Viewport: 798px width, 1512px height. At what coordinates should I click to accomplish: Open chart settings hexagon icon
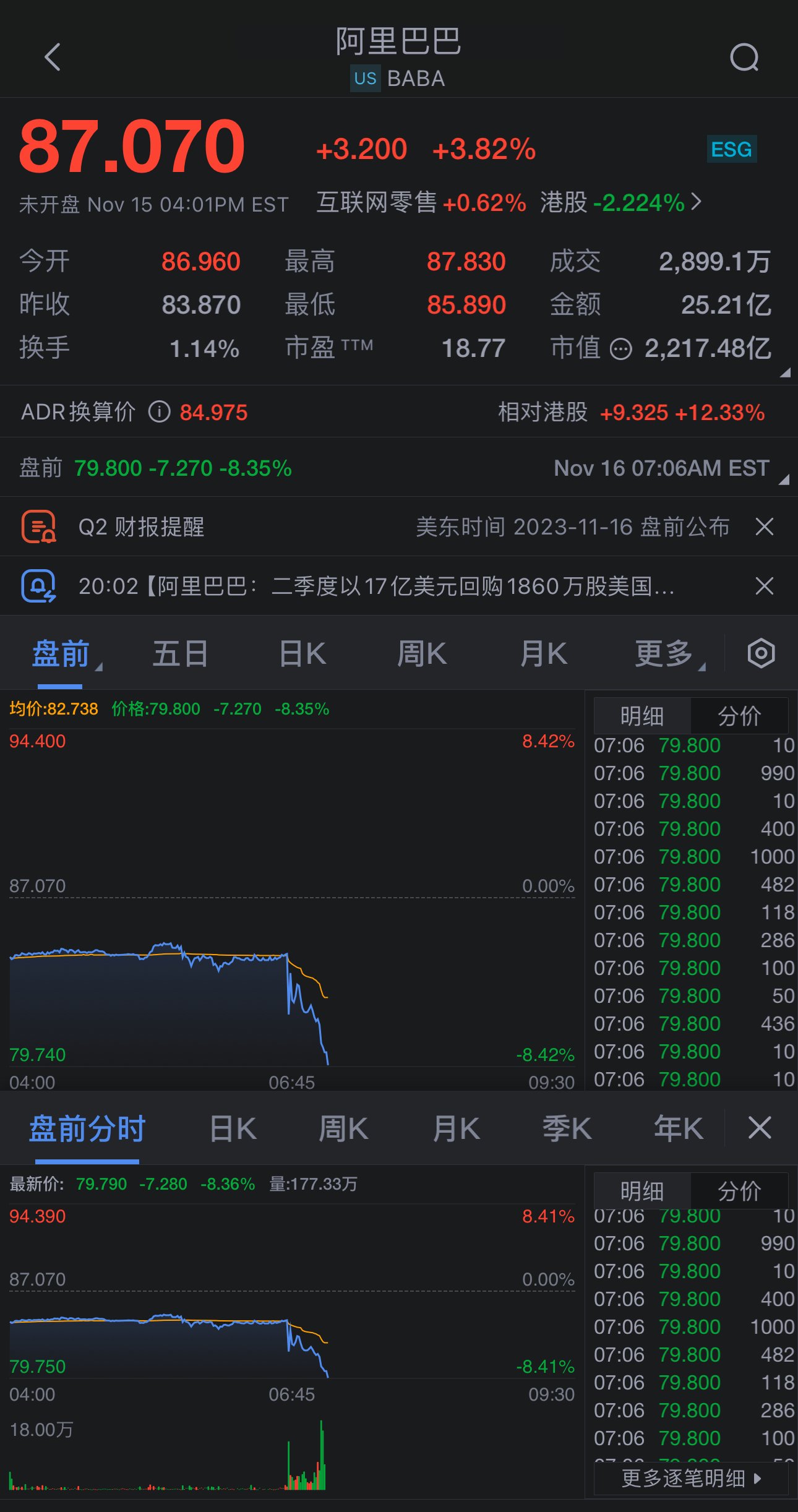click(x=761, y=653)
